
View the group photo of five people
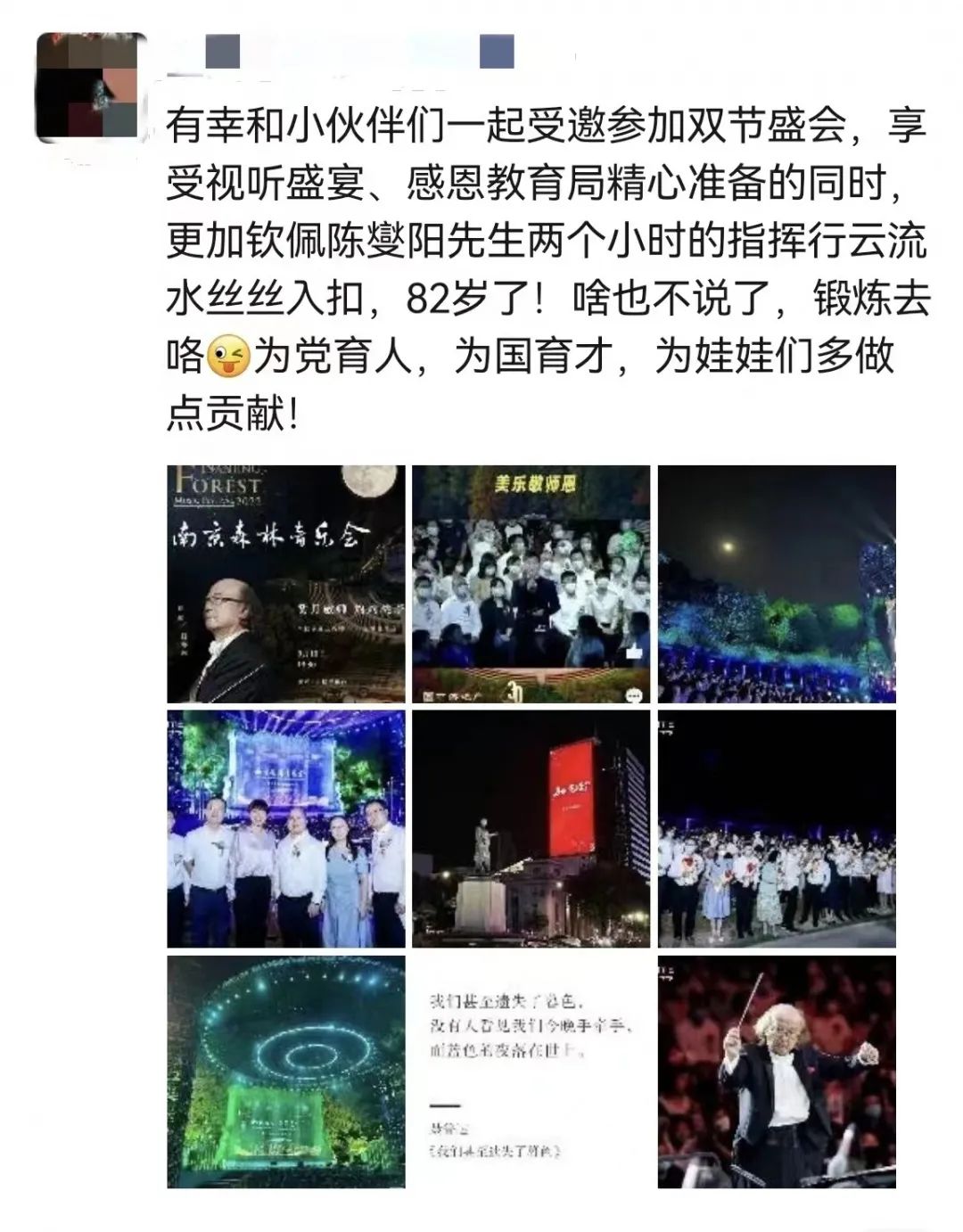(285, 829)
